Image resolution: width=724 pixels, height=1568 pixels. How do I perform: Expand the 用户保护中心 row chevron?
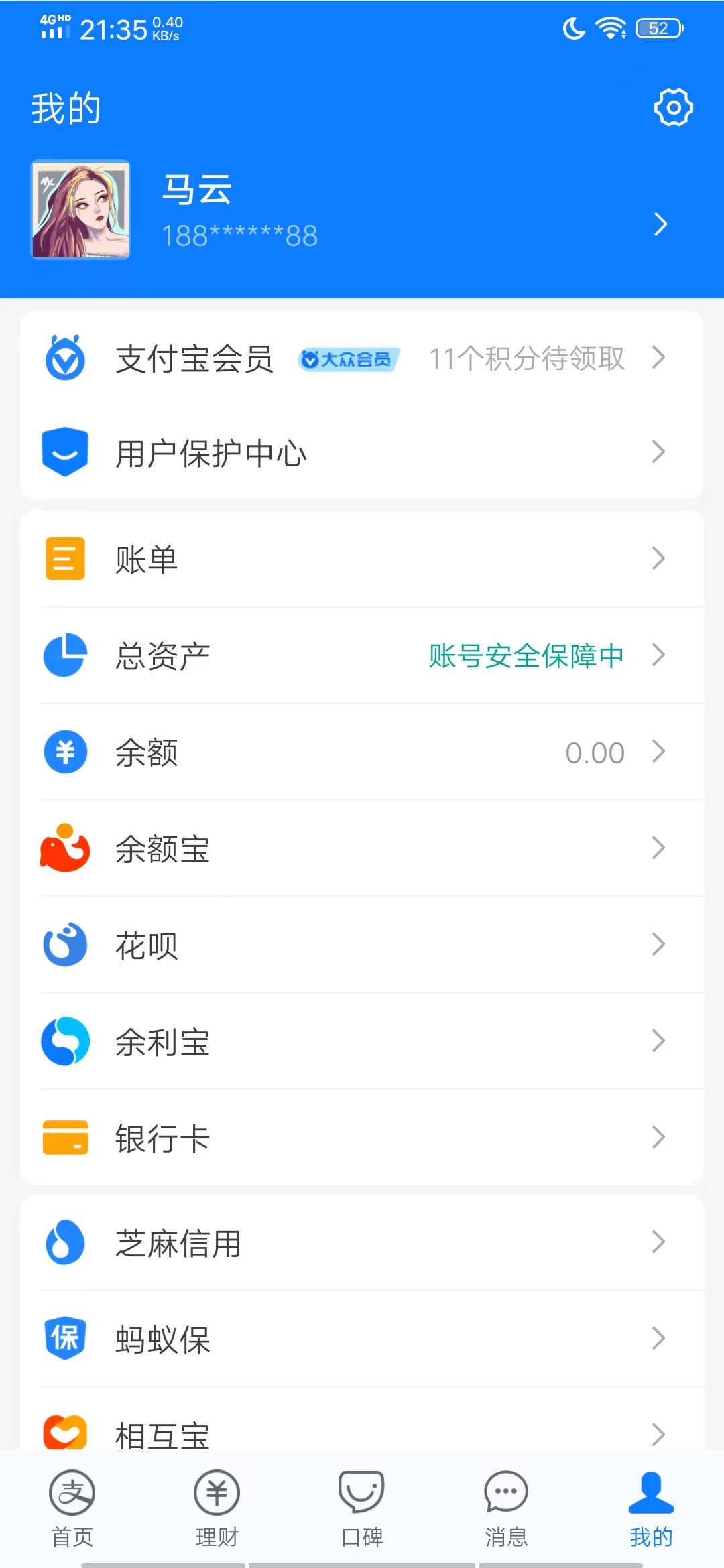[x=658, y=452]
